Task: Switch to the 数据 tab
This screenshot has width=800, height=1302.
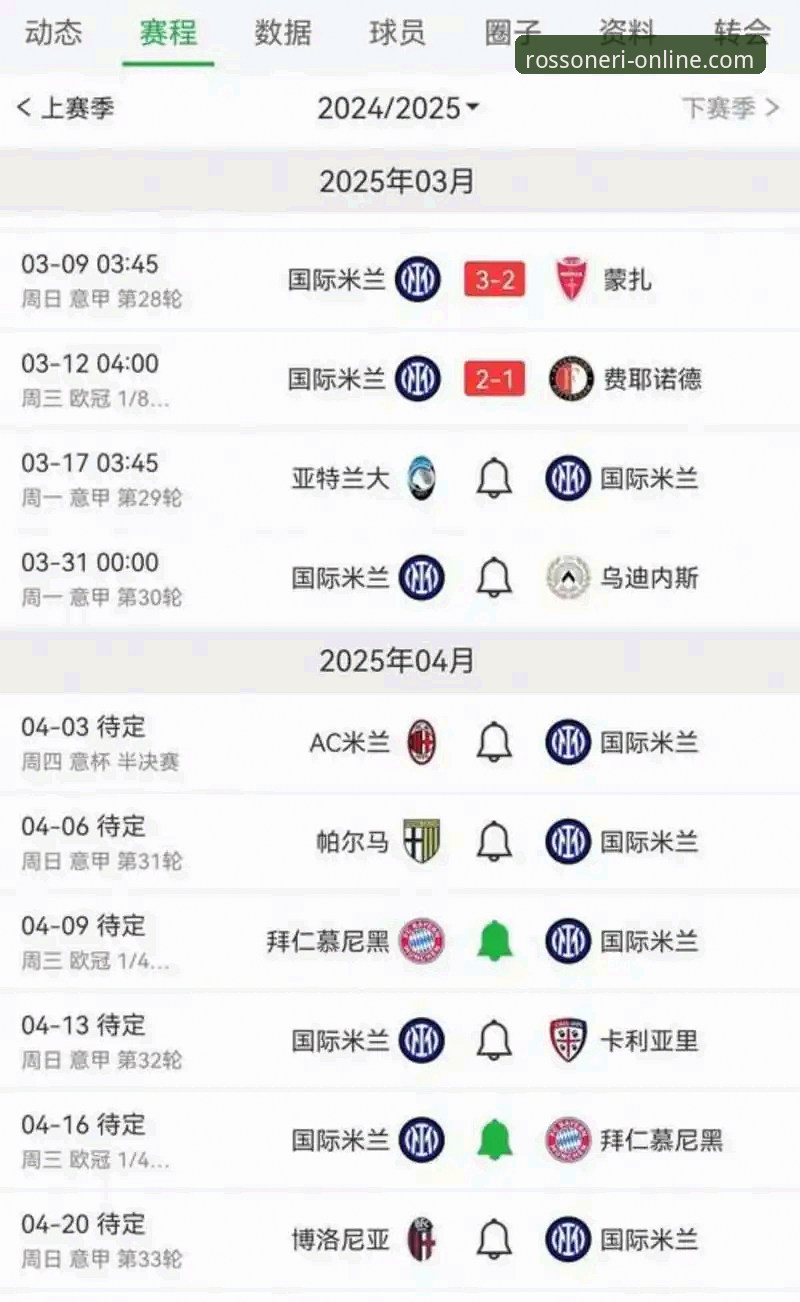Action: click(x=283, y=33)
